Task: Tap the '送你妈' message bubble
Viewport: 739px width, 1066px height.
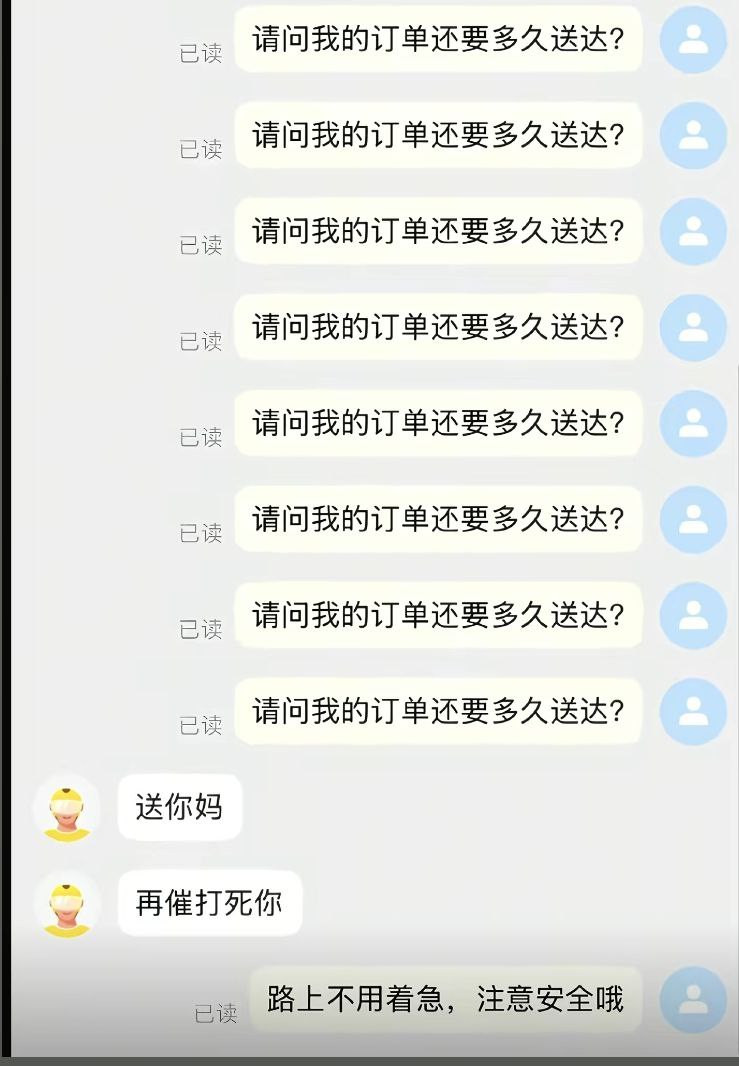Action: click(180, 807)
